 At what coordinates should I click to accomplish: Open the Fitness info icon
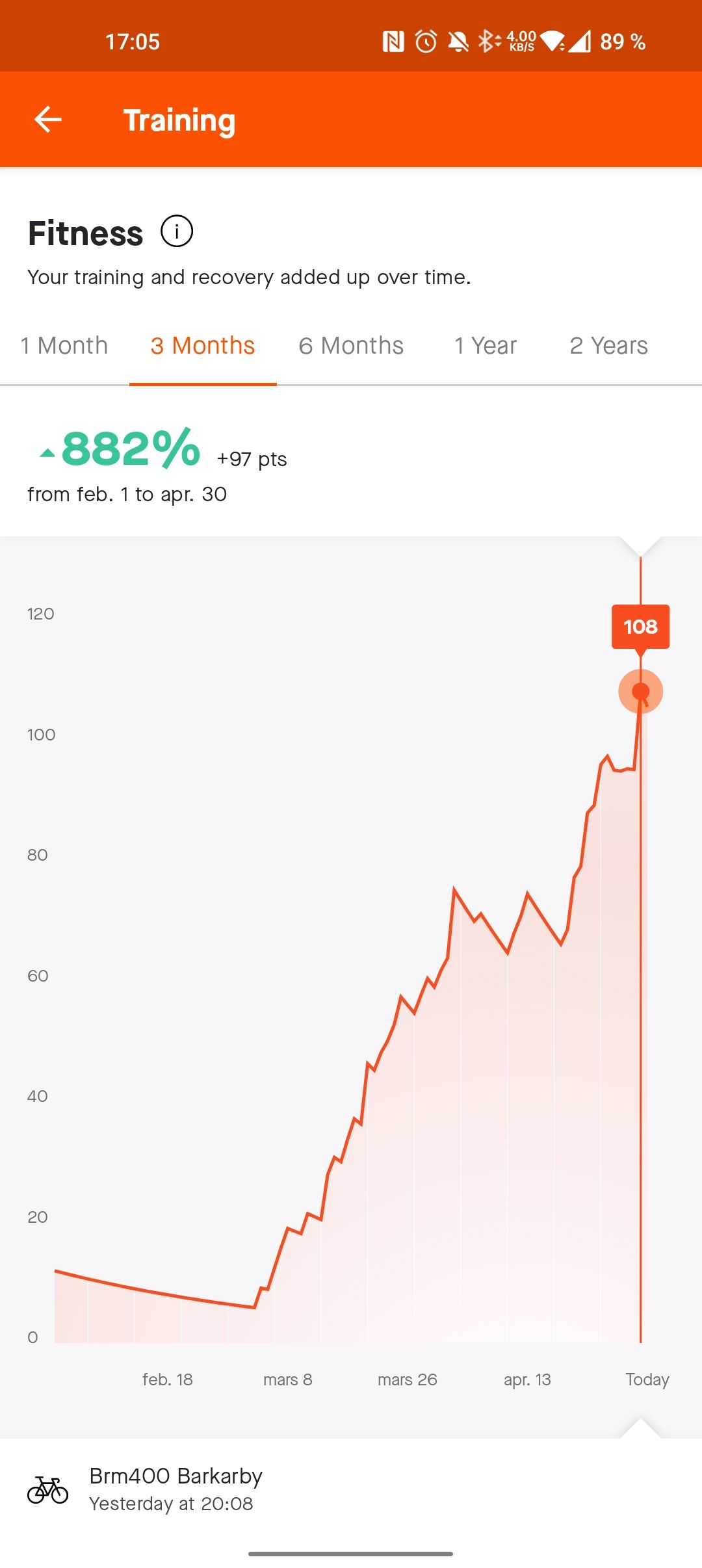tap(177, 231)
